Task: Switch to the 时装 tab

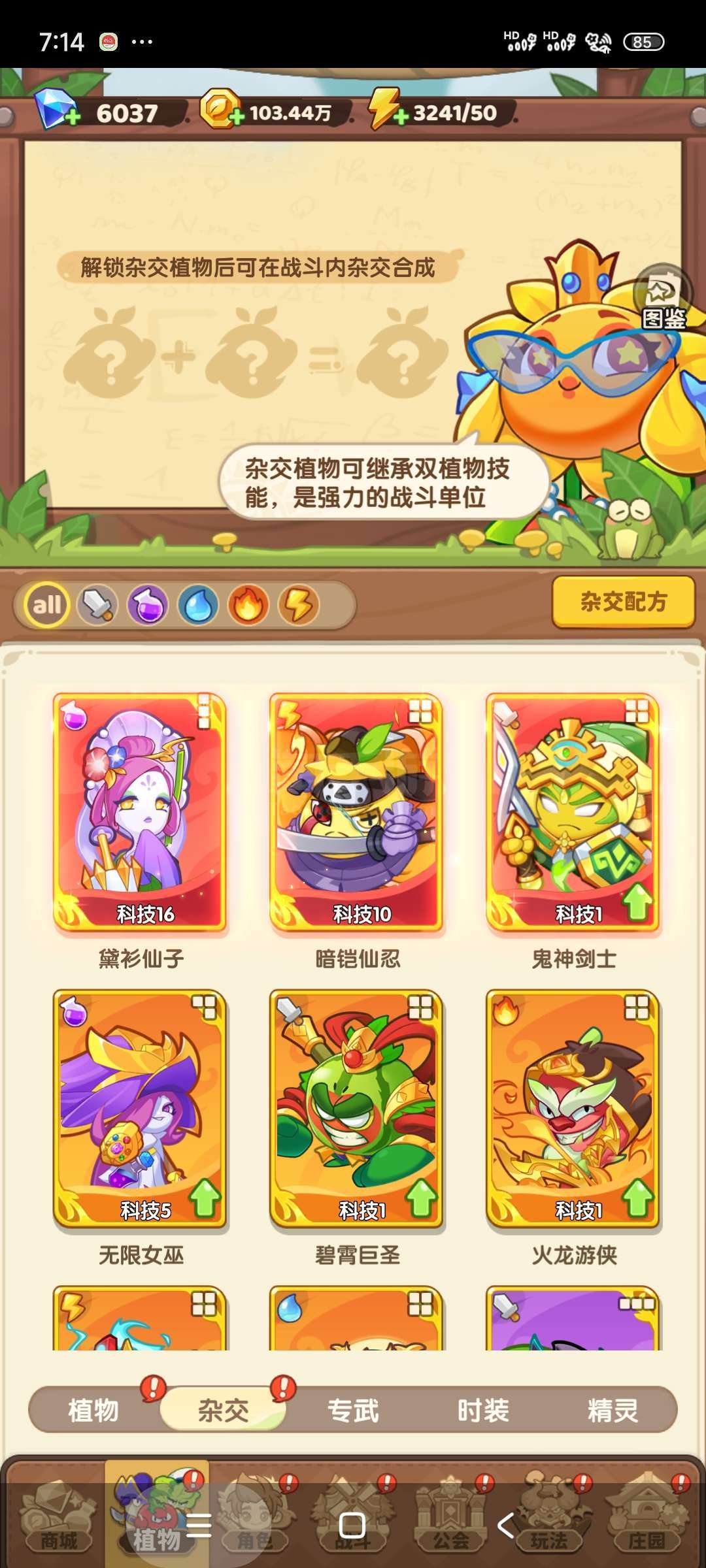Action: tap(483, 1410)
